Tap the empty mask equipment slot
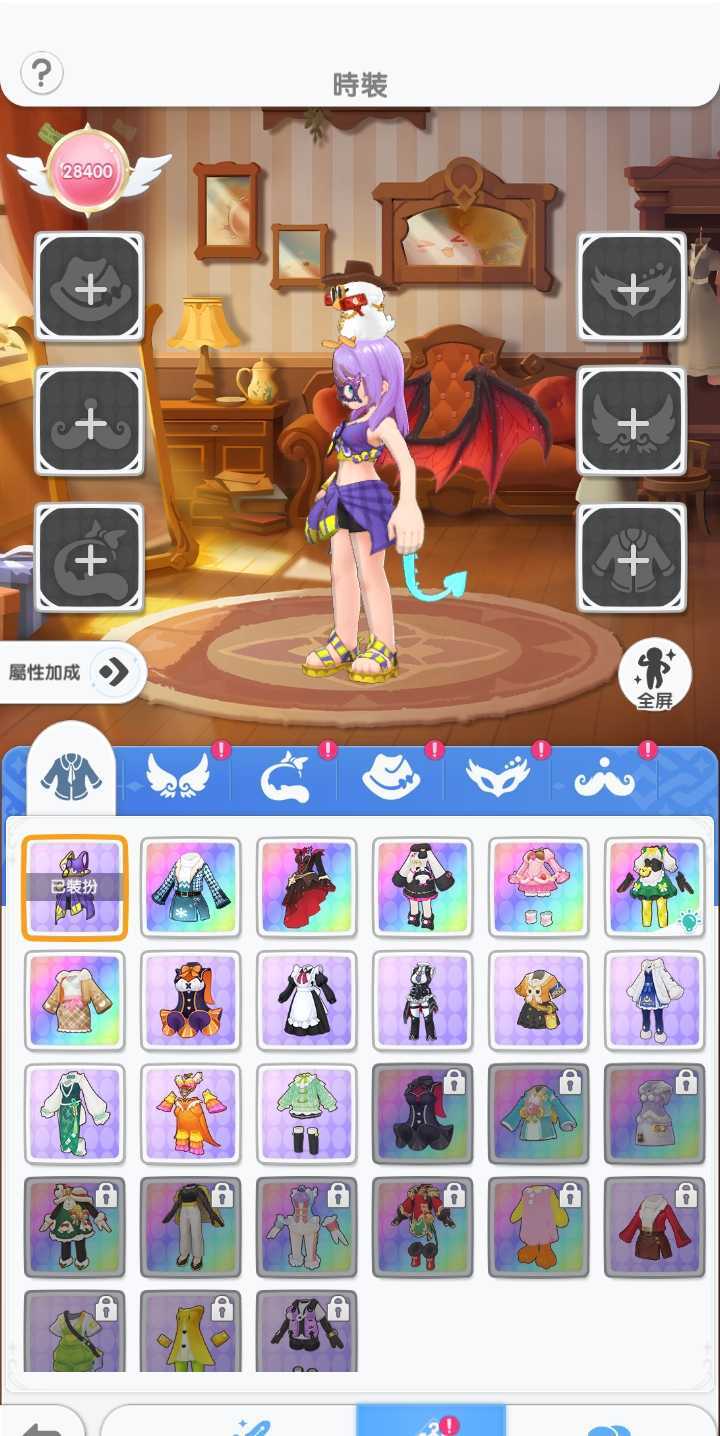The height and width of the screenshot is (1436, 720). coord(632,288)
